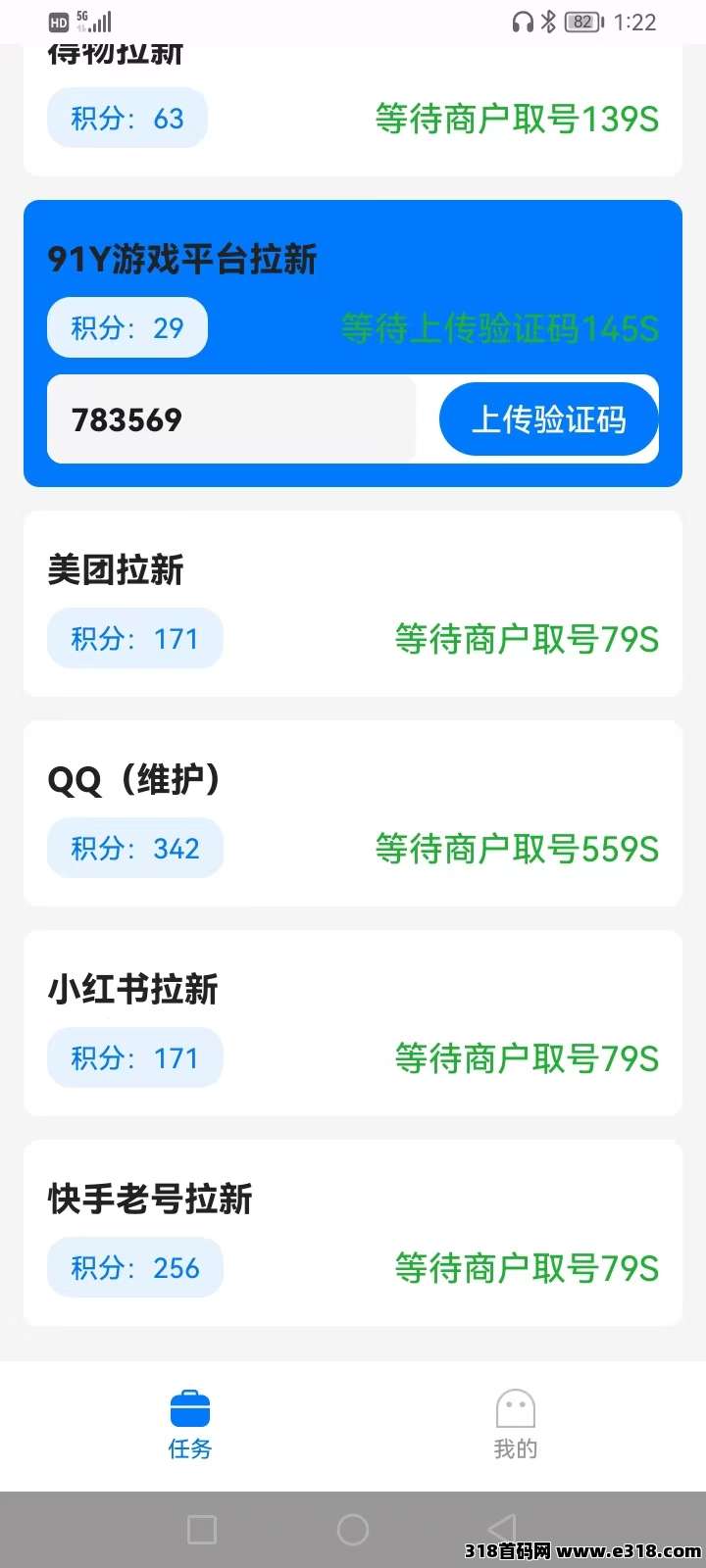Screen dimensions: 706x1568
Task: Select the QQ（维护） task card
Action: coord(352,813)
